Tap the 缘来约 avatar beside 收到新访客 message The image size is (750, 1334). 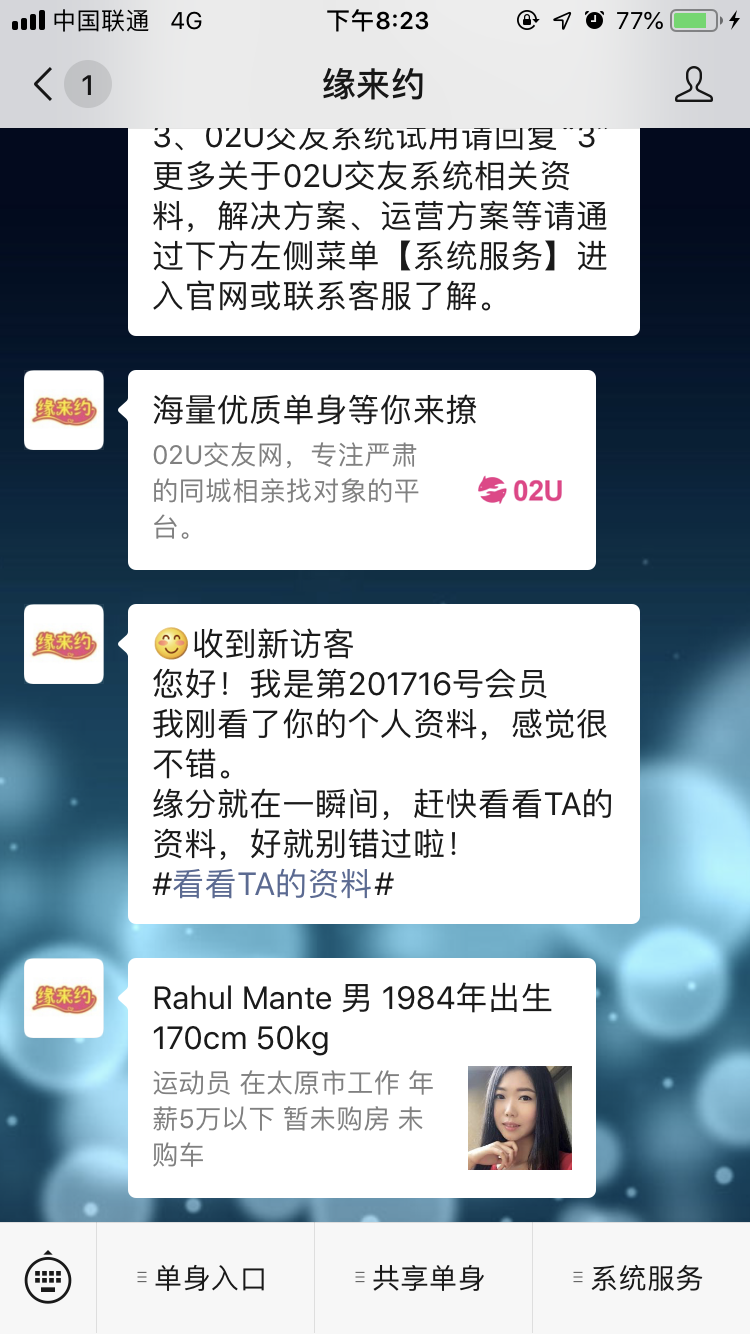tap(64, 644)
